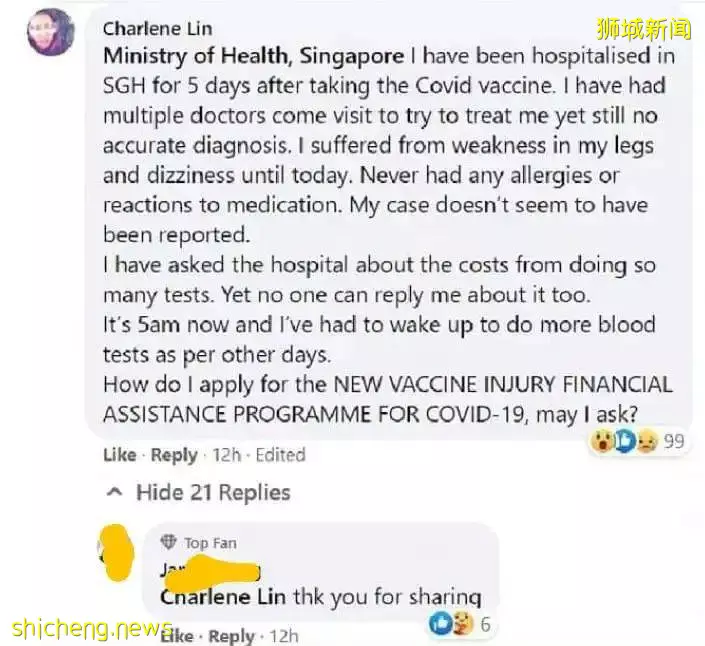Reply to the 'thk you for sharing' comment

click(231, 635)
